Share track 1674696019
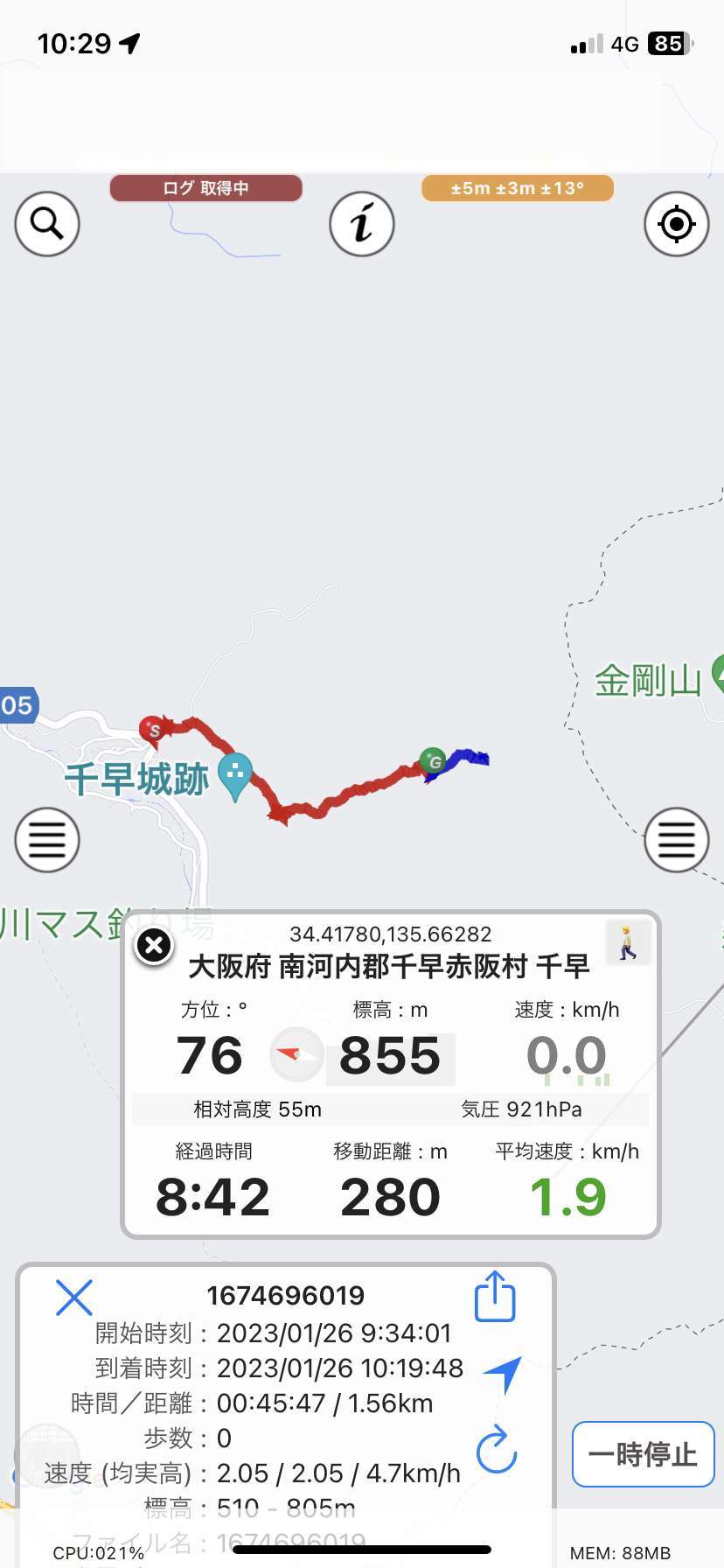The image size is (724, 1568). point(495,1296)
